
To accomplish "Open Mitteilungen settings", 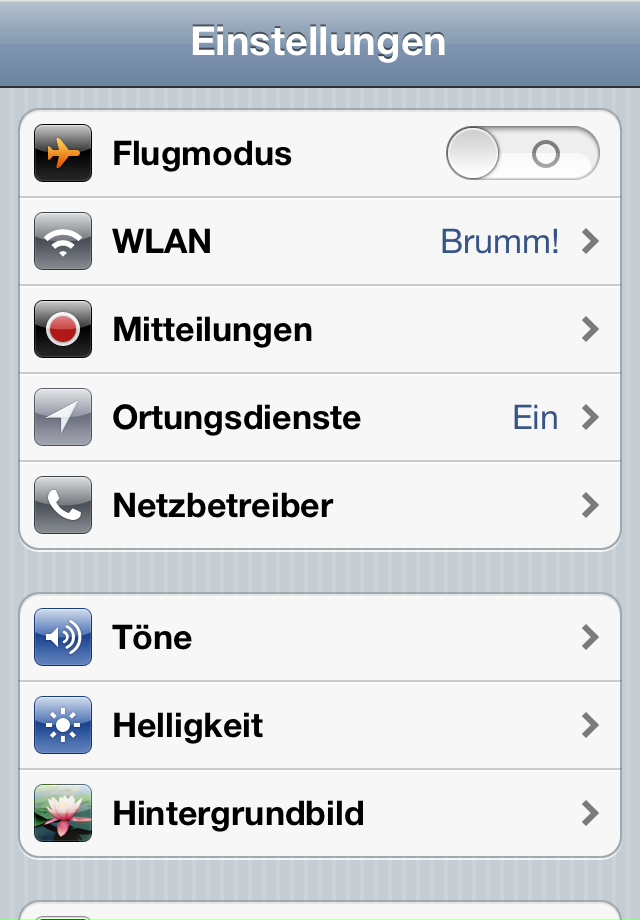I will tap(320, 330).
